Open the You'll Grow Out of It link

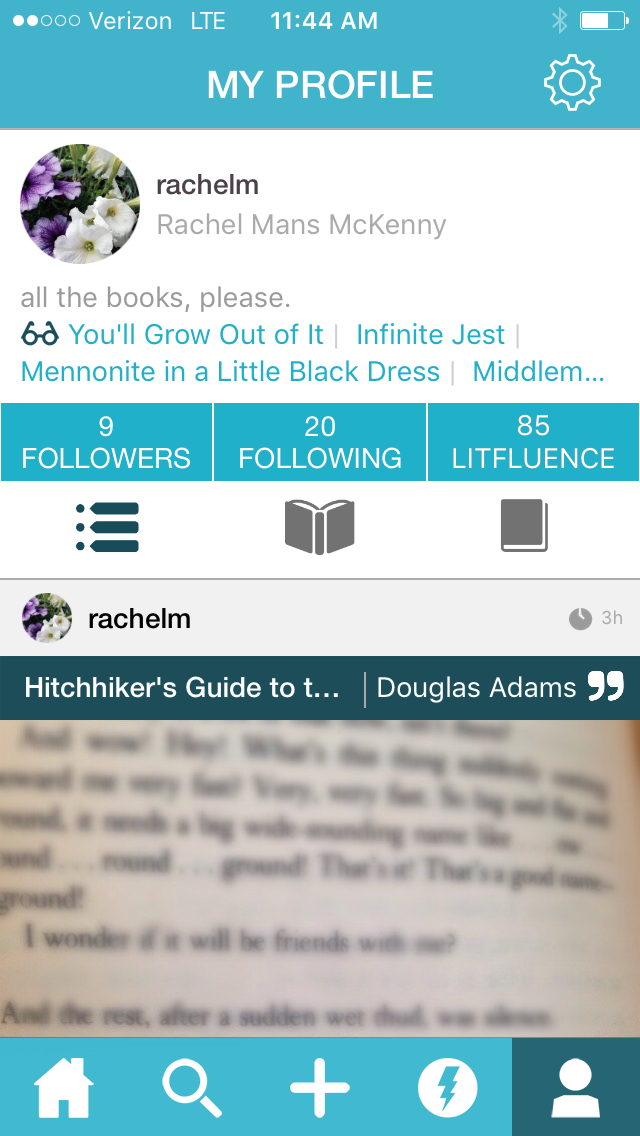pyautogui.click(x=196, y=334)
